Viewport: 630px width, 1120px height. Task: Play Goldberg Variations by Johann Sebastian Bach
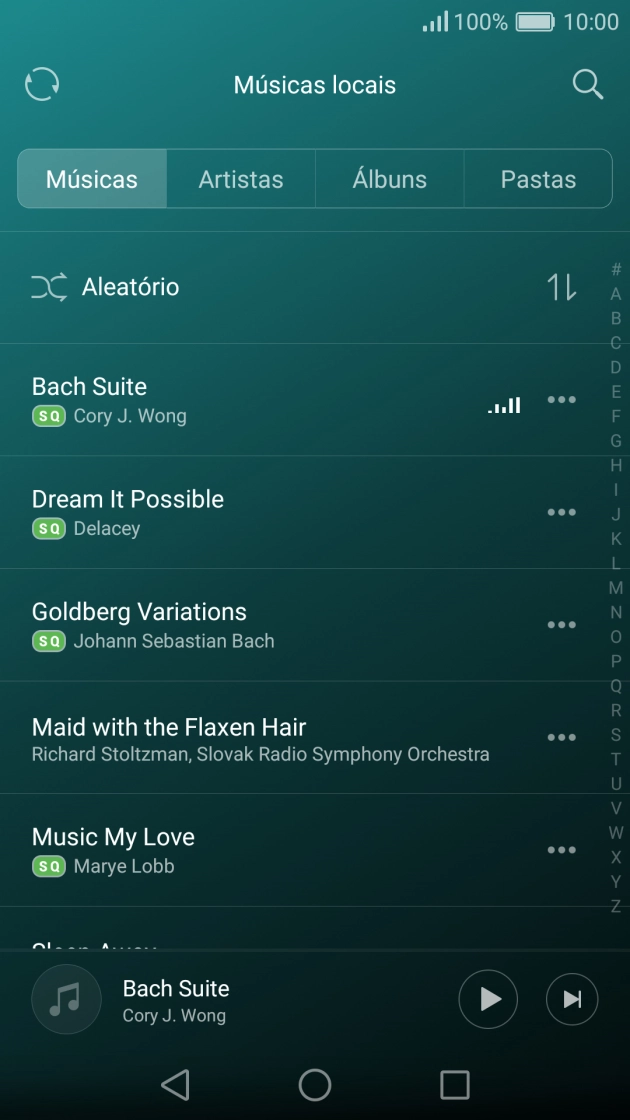pos(140,624)
